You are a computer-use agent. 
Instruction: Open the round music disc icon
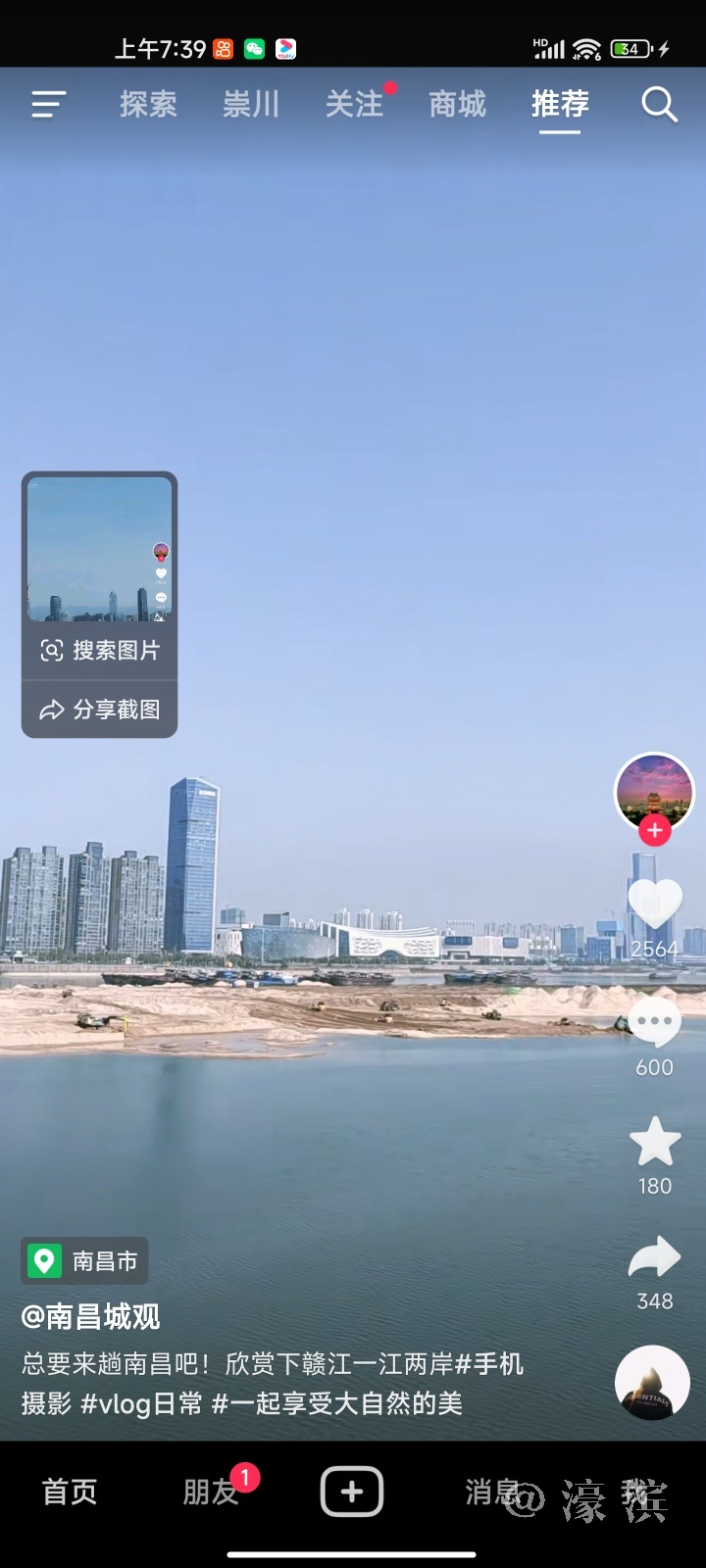pos(652,1382)
